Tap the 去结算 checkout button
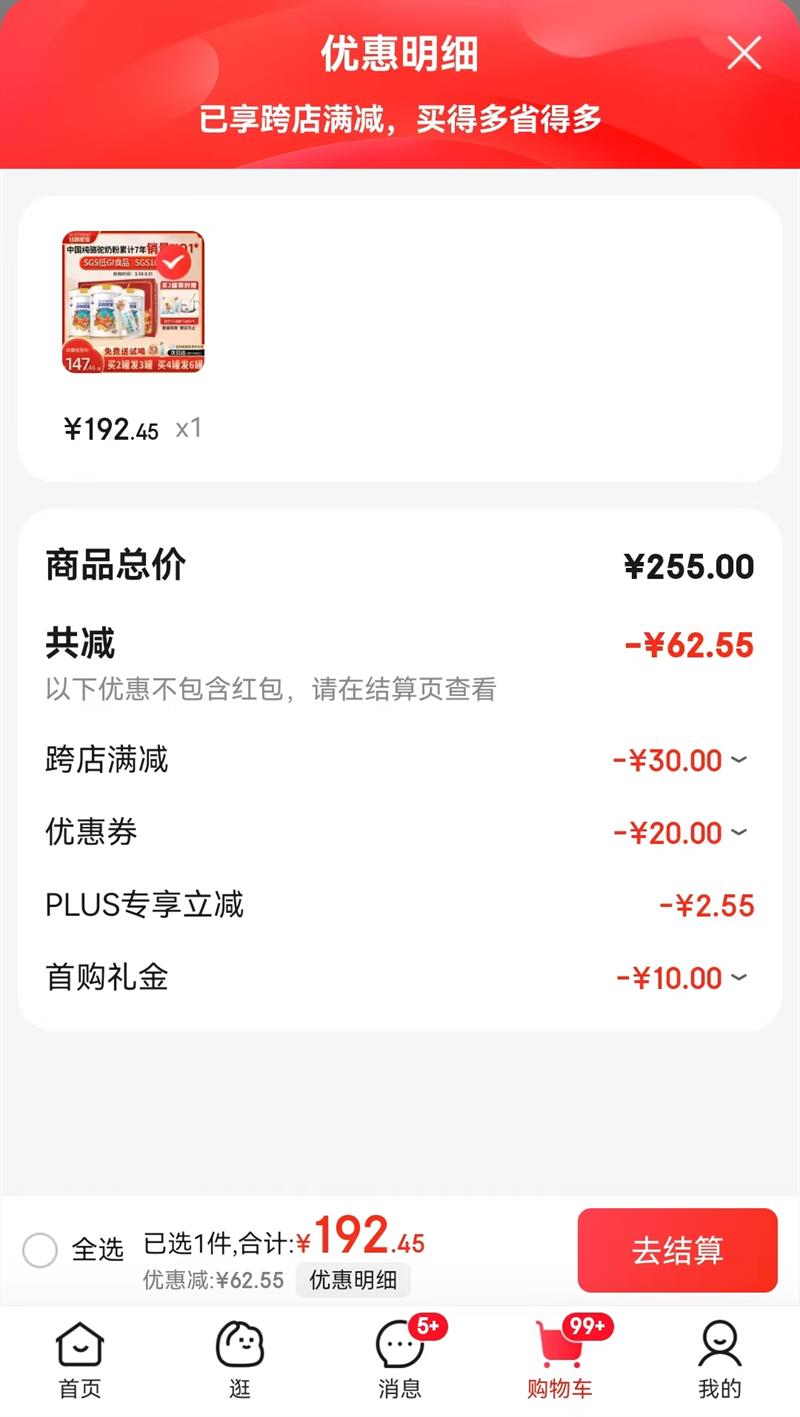The height and width of the screenshot is (1417, 800). [x=678, y=1249]
